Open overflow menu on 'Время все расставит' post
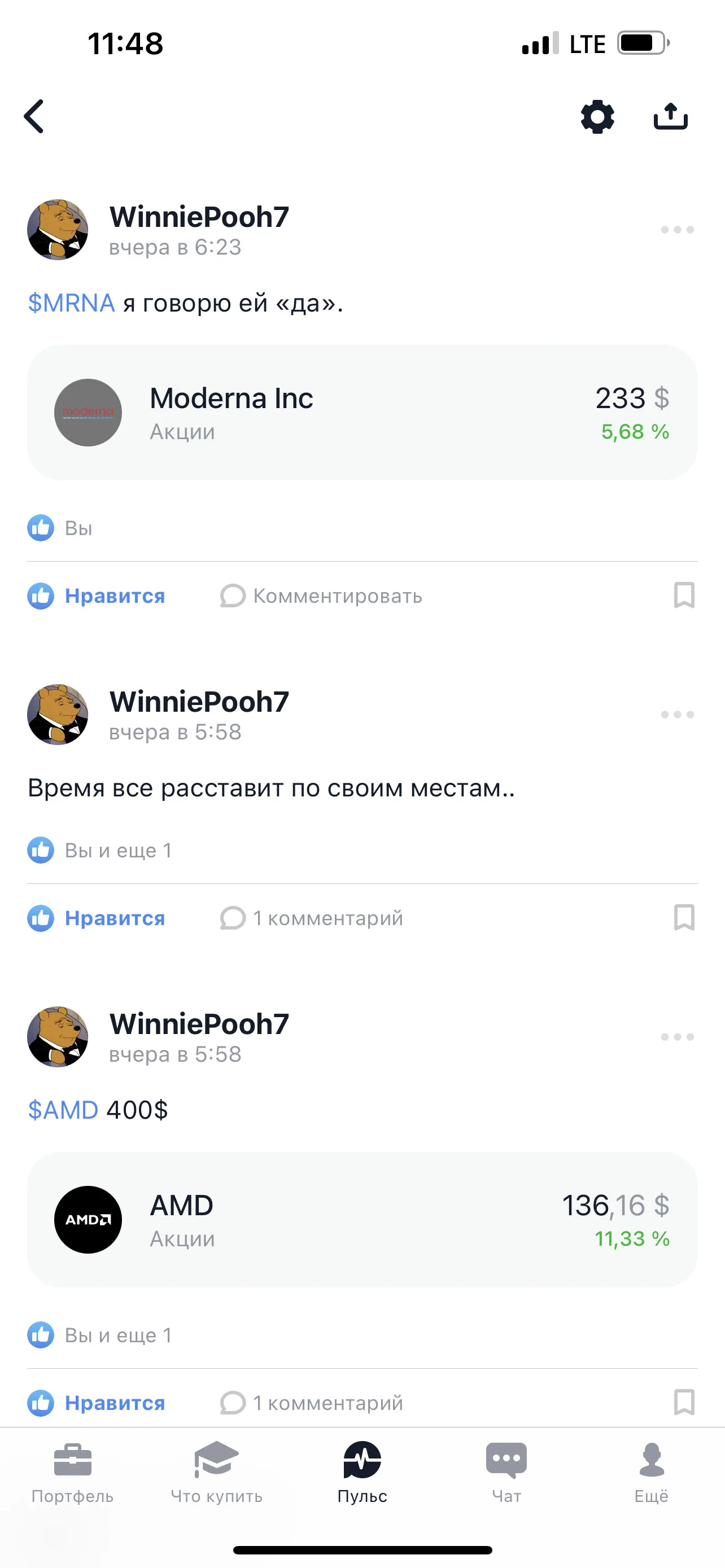 click(677, 715)
